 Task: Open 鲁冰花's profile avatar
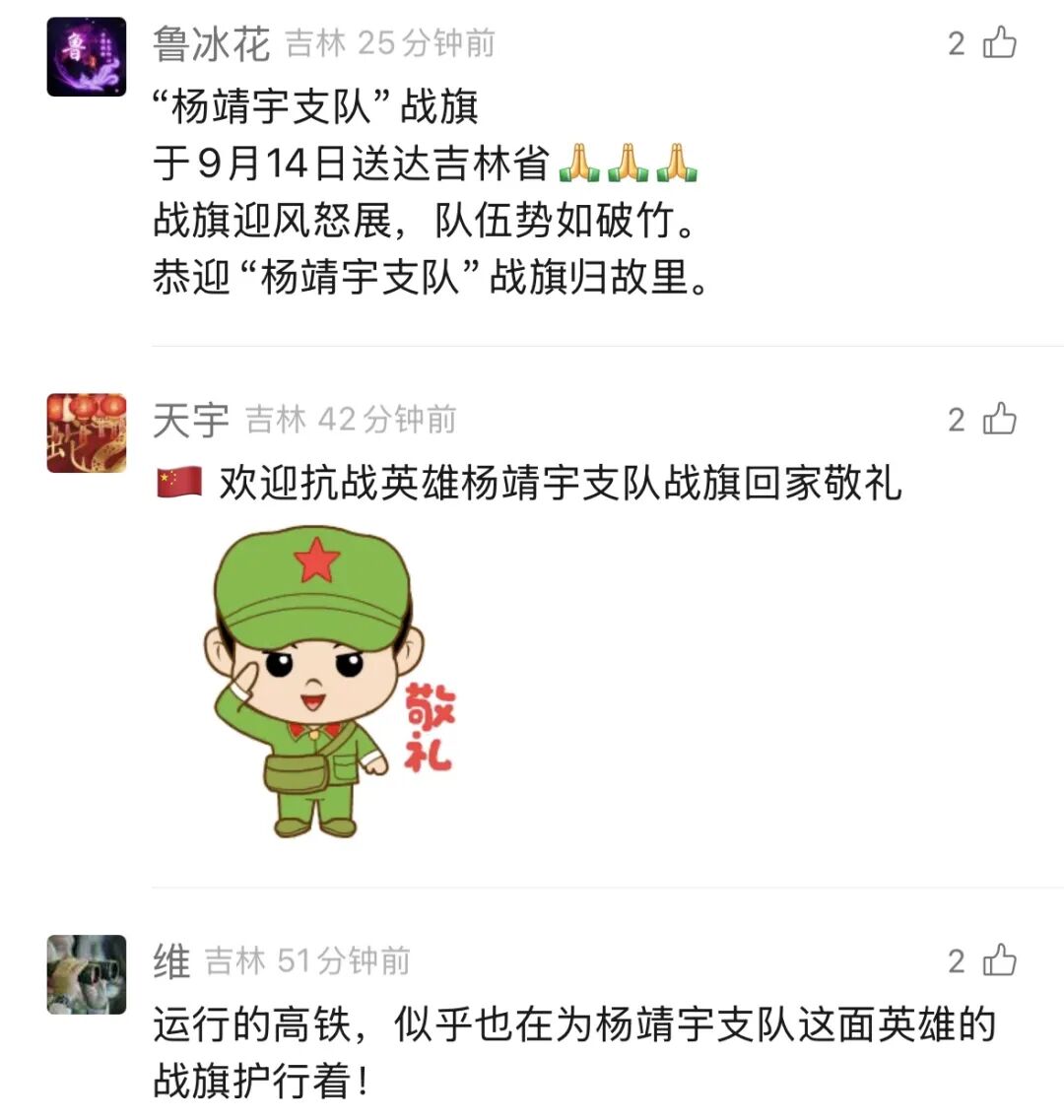(87, 57)
